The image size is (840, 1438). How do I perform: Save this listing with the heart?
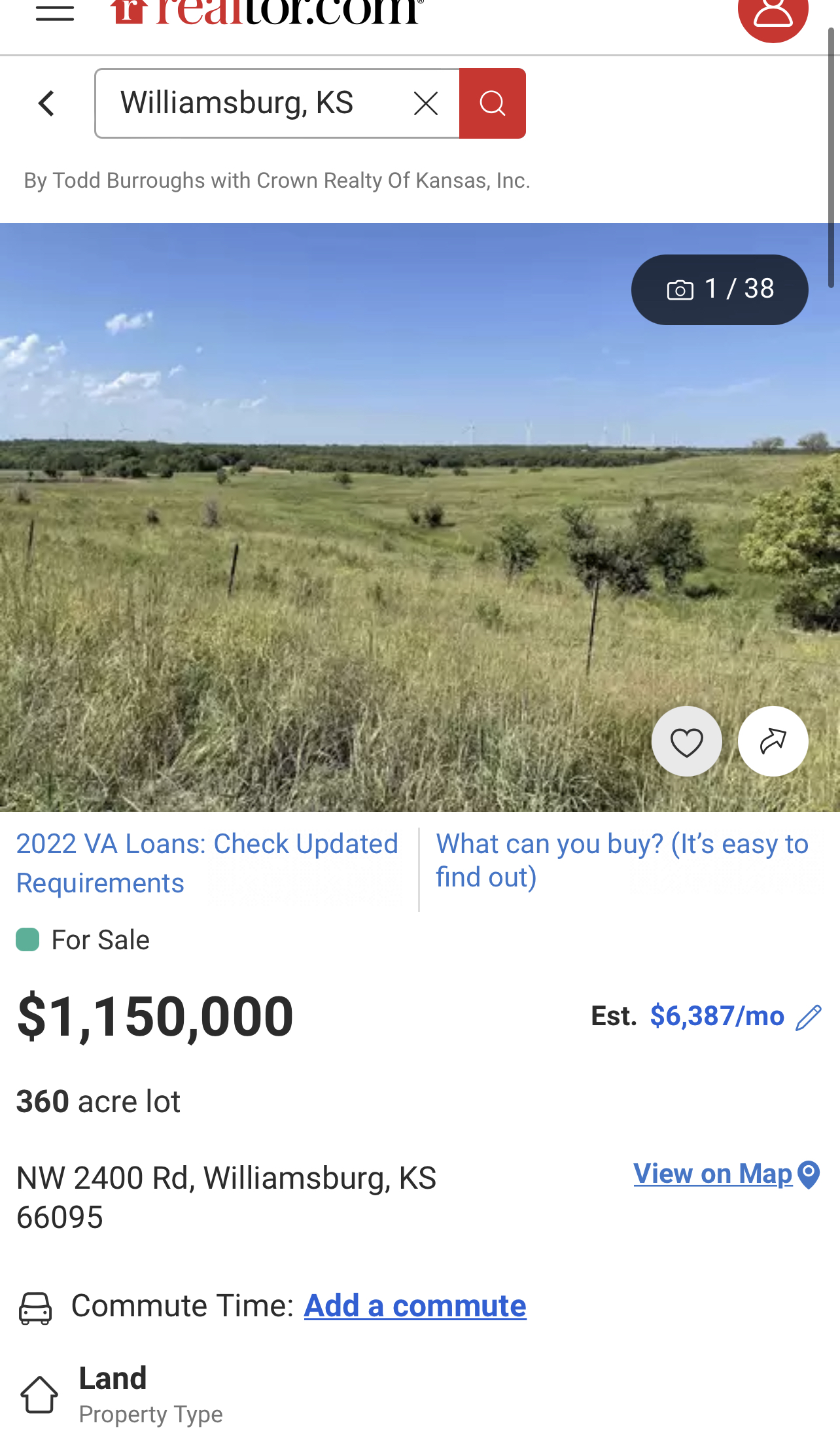(x=686, y=741)
